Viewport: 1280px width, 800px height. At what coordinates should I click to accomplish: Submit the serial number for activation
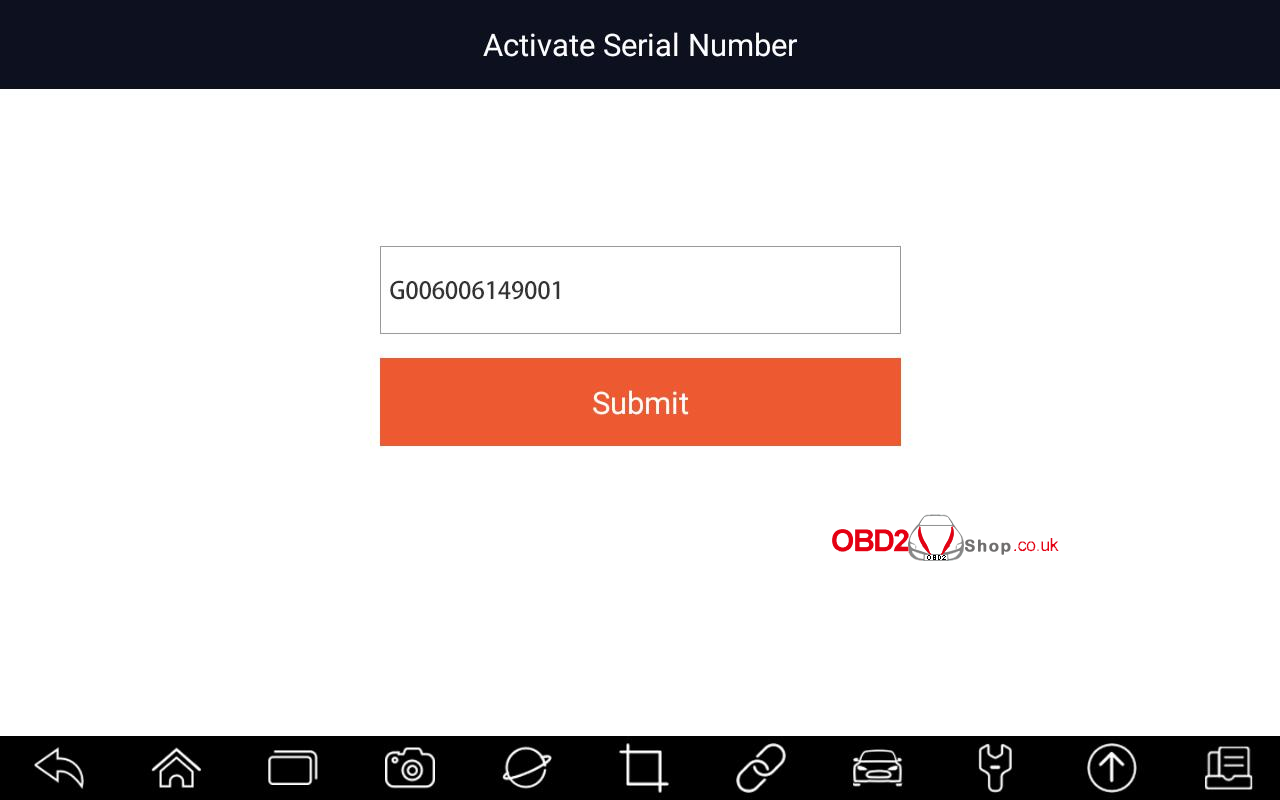(640, 402)
